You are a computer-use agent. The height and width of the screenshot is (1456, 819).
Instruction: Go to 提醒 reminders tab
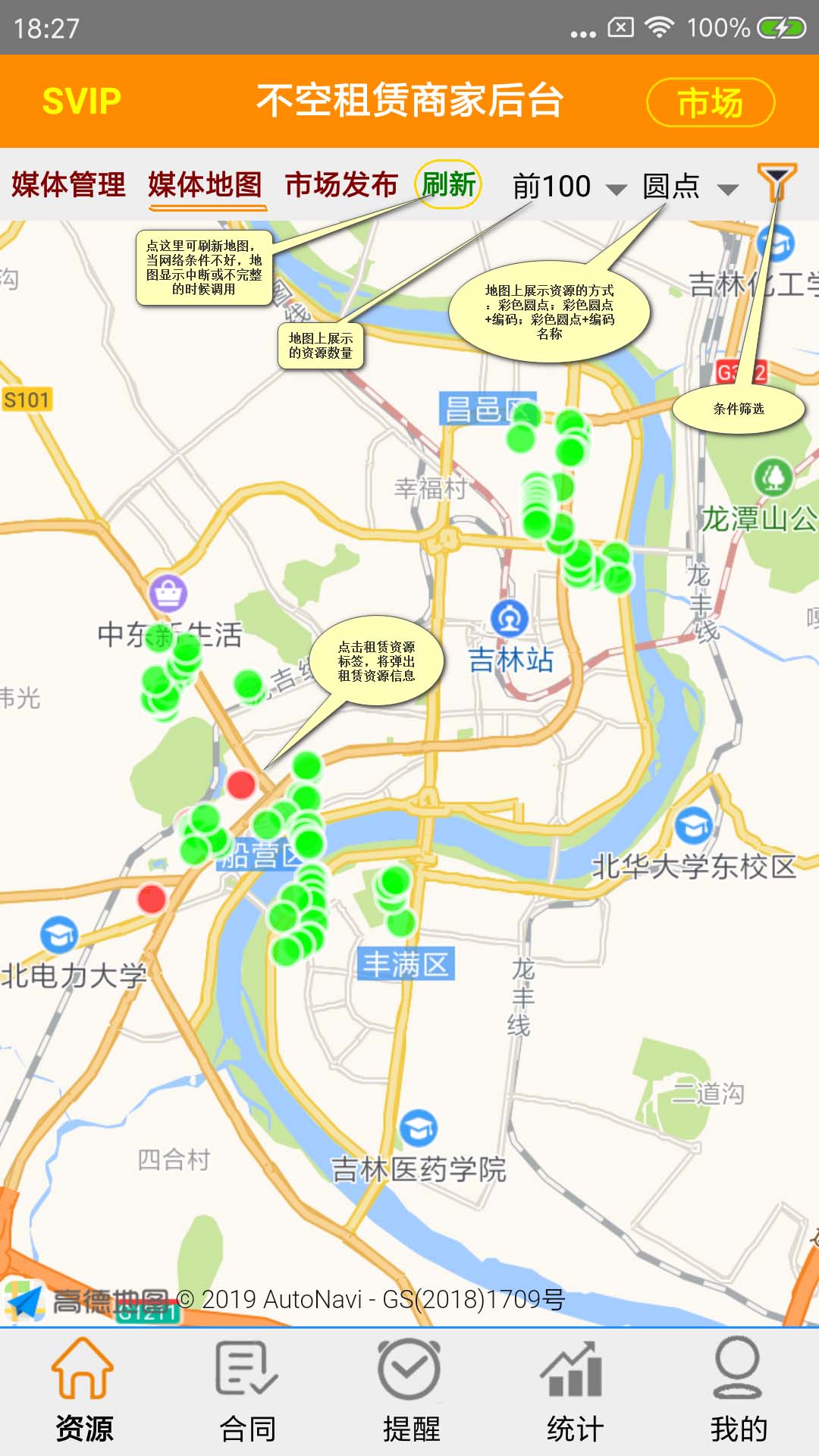tap(410, 1392)
